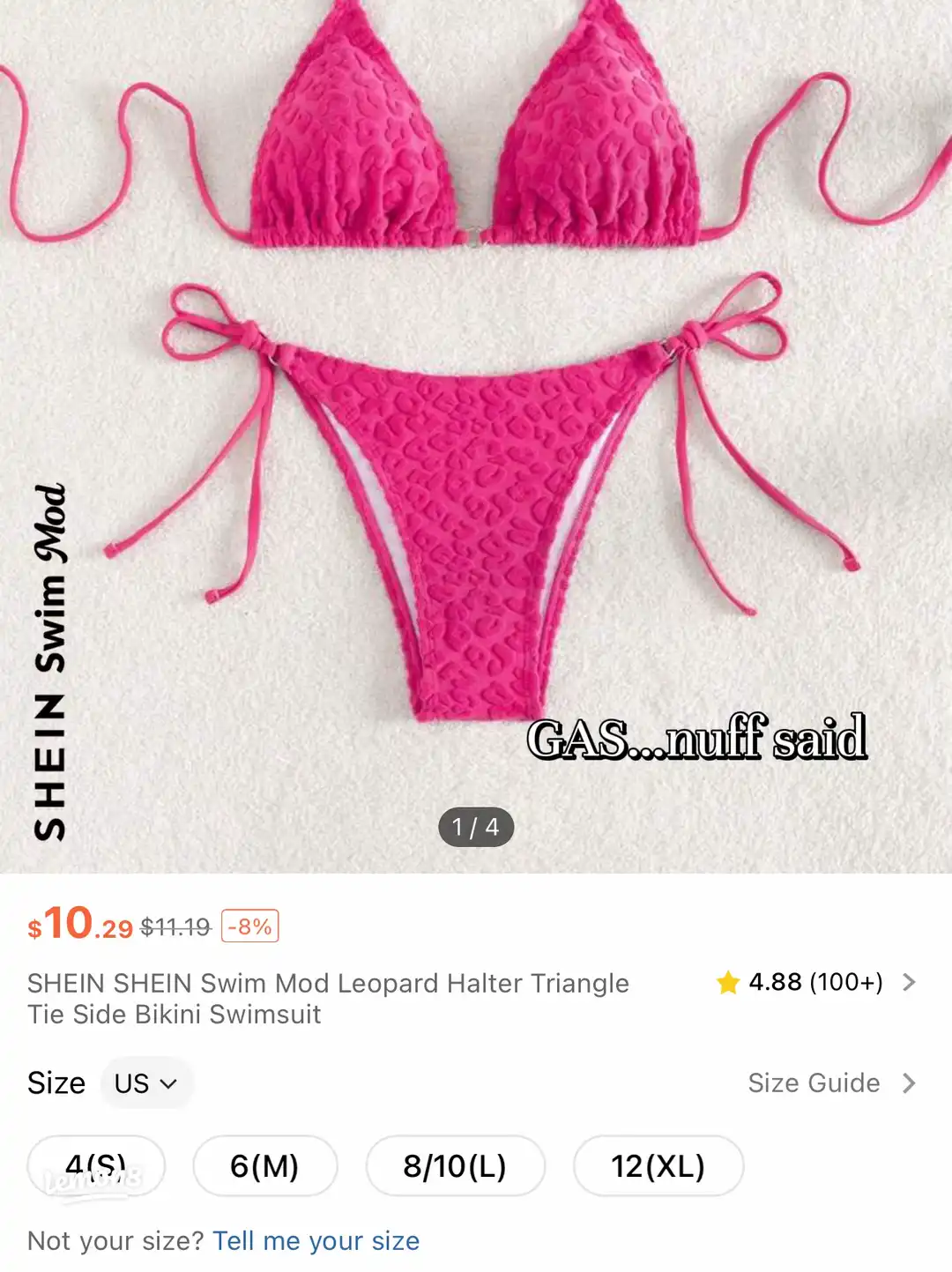Select the 12(XL) size option
Image resolution: width=952 pixels, height=1272 pixels.
[659, 1165]
